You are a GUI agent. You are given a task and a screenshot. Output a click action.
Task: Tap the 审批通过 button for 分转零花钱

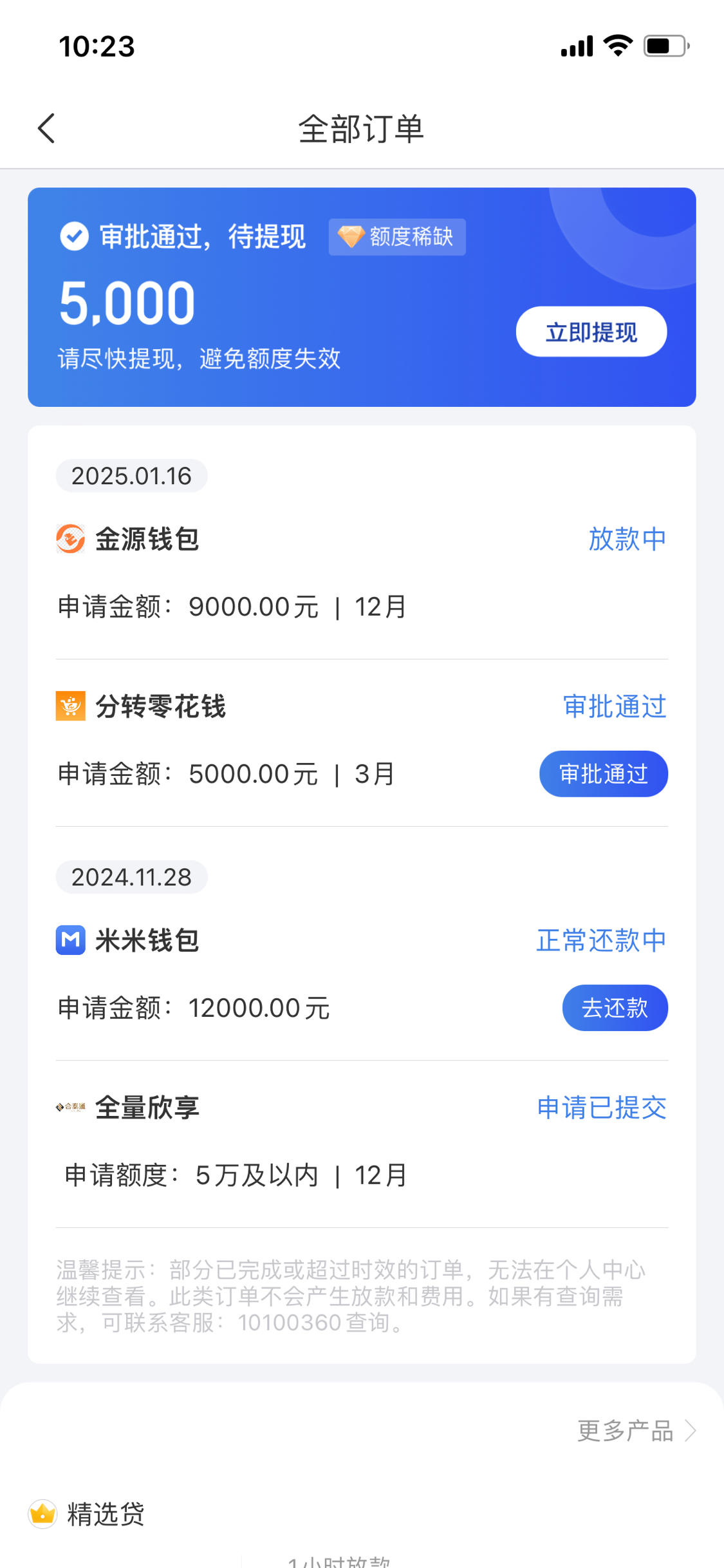[603, 773]
